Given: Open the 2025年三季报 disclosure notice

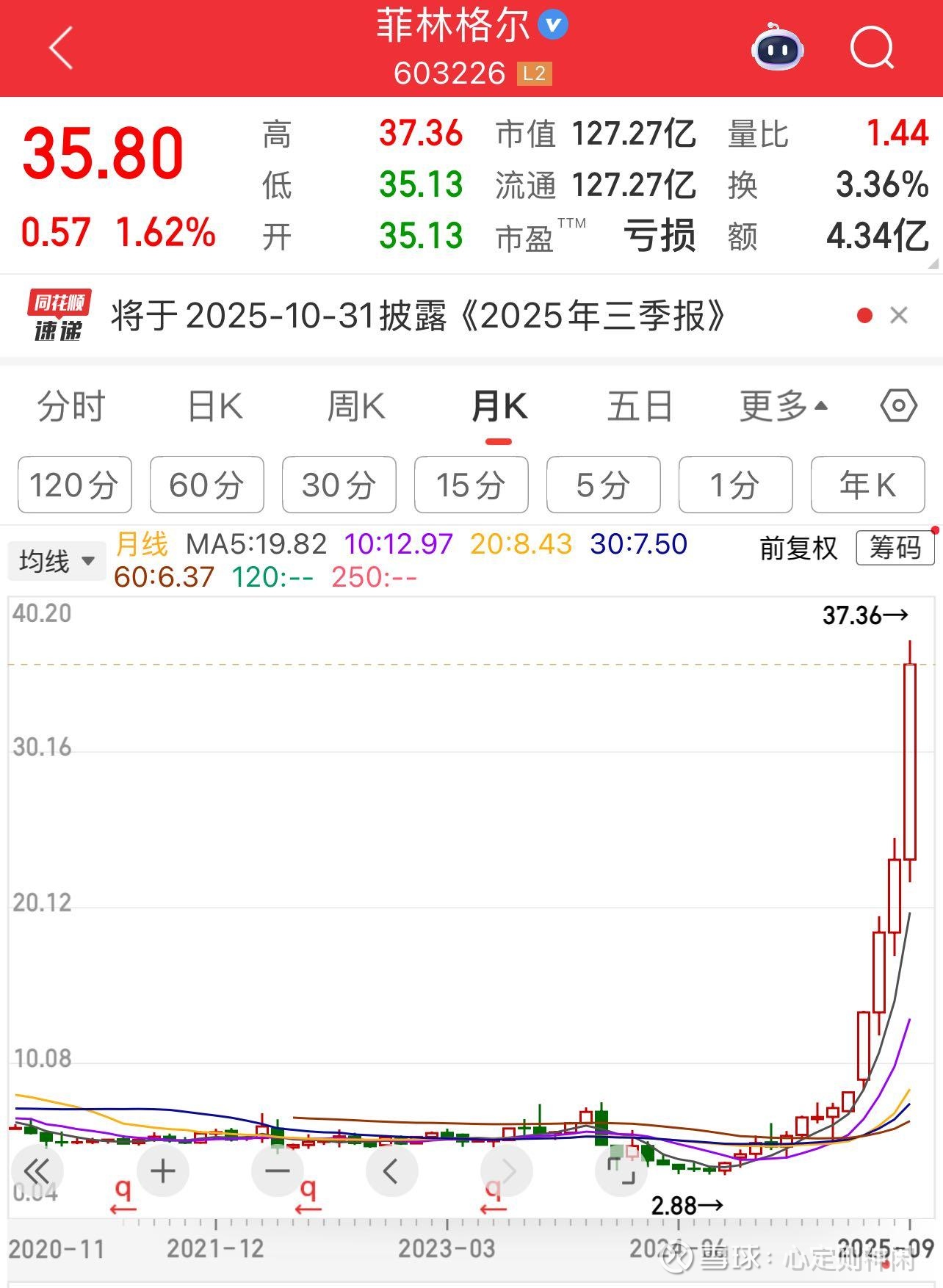Looking at the screenshot, I should pyautogui.click(x=419, y=316).
